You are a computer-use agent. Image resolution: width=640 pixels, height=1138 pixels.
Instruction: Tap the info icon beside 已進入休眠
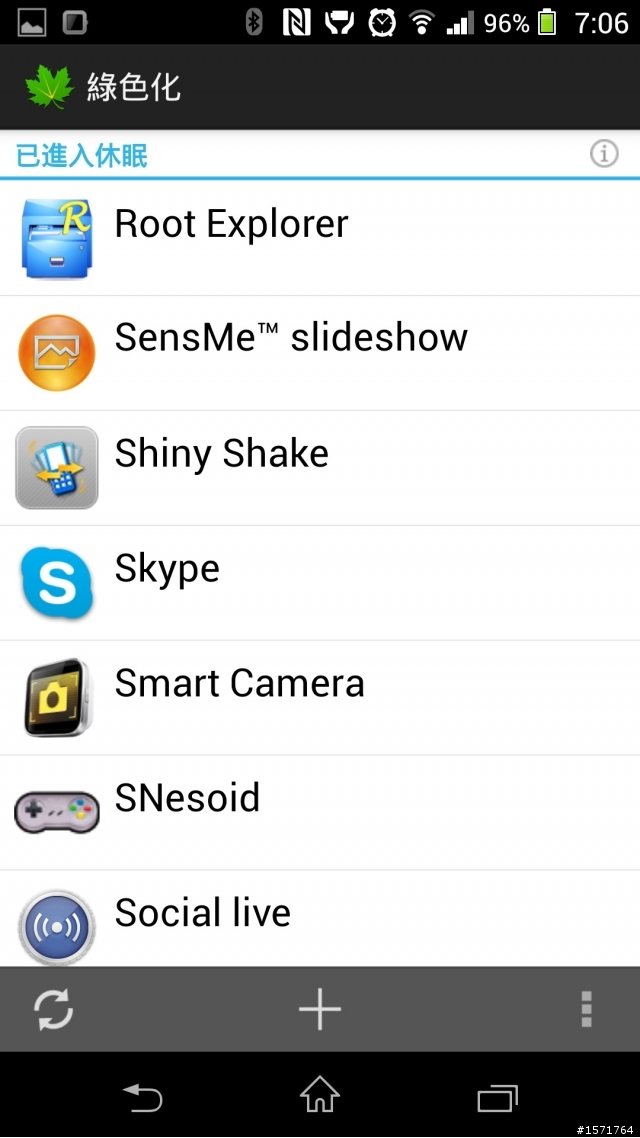coord(604,154)
